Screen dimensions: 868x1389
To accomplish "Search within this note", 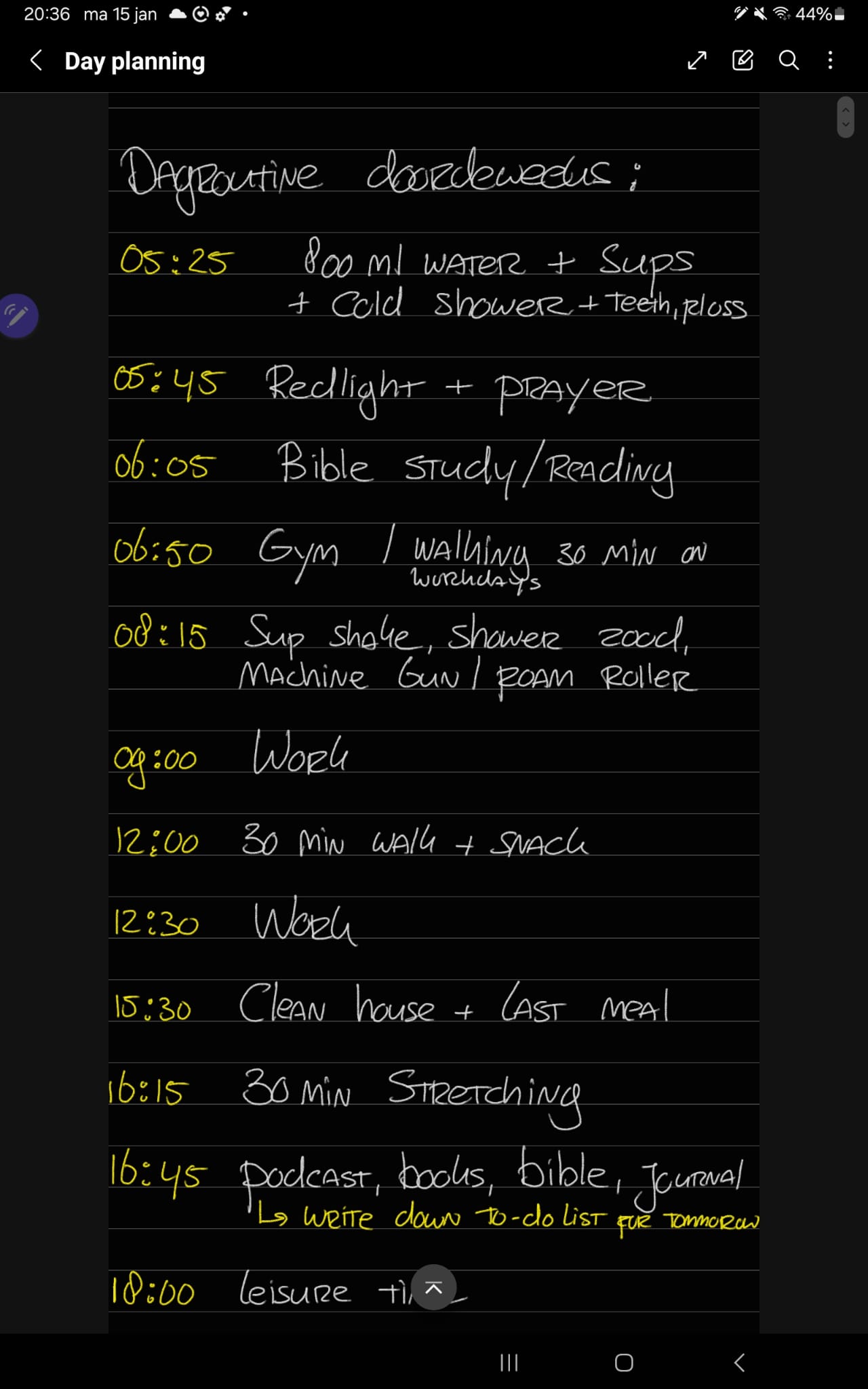I will (788, 60).
